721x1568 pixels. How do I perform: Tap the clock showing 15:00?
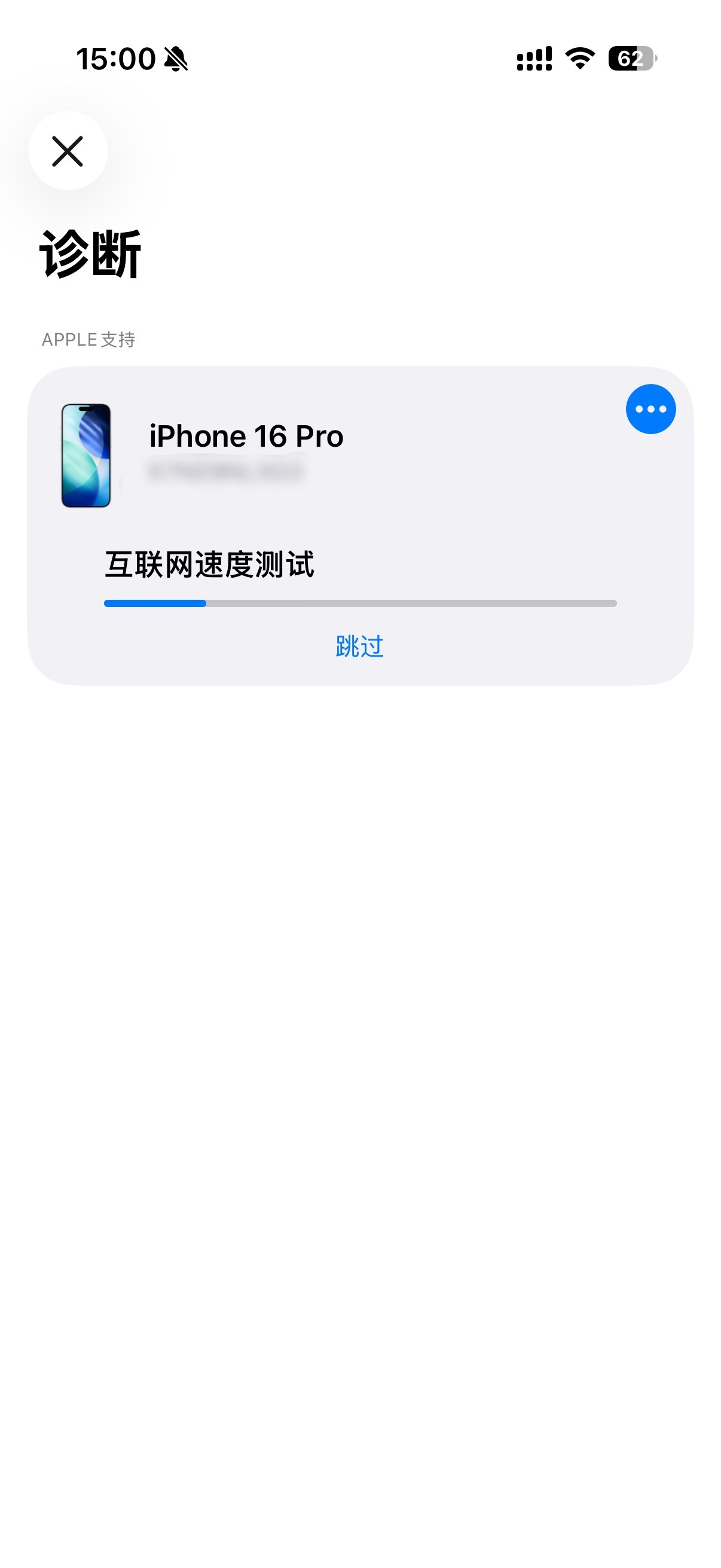pyautogui.click(x=115, y=58)
